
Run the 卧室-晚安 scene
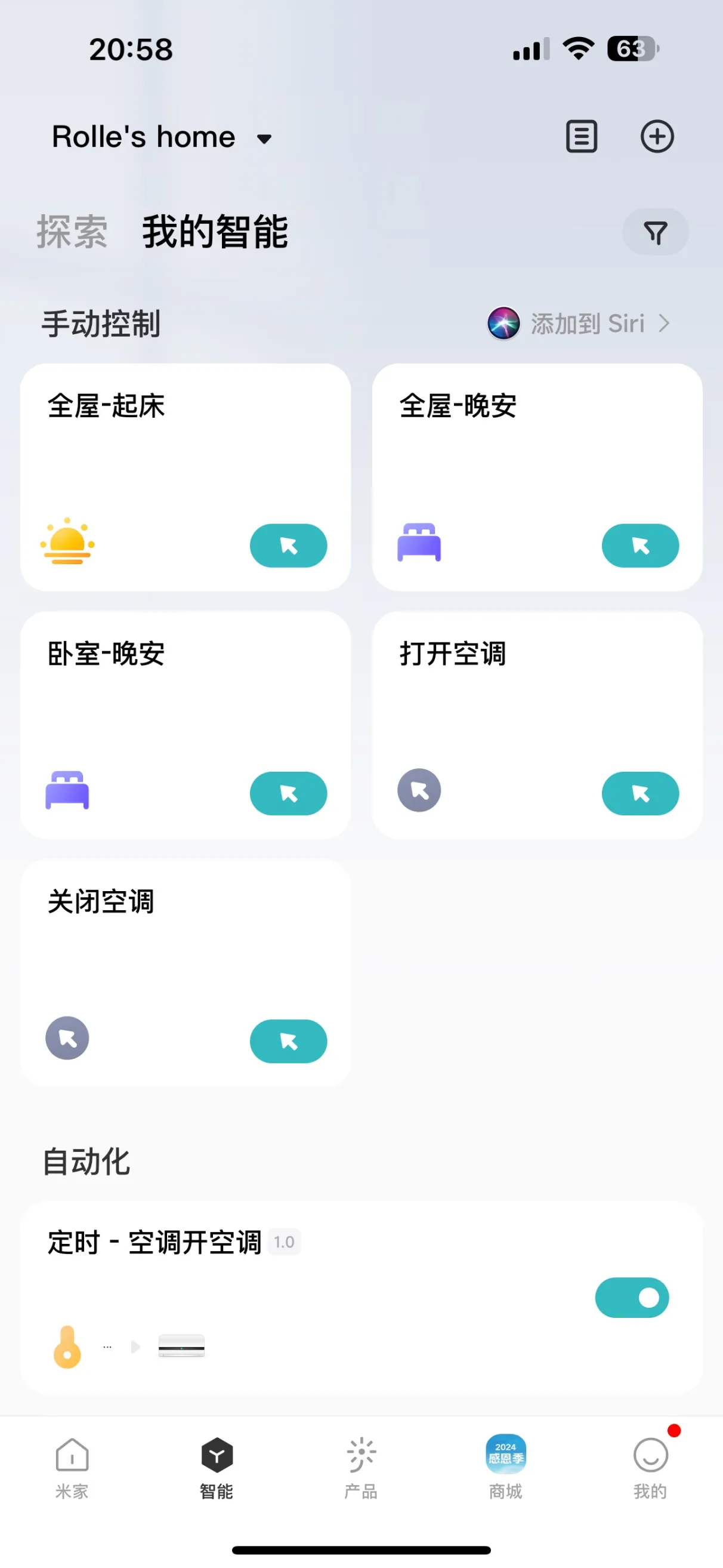pyautogui.click(x=289, y=793)
